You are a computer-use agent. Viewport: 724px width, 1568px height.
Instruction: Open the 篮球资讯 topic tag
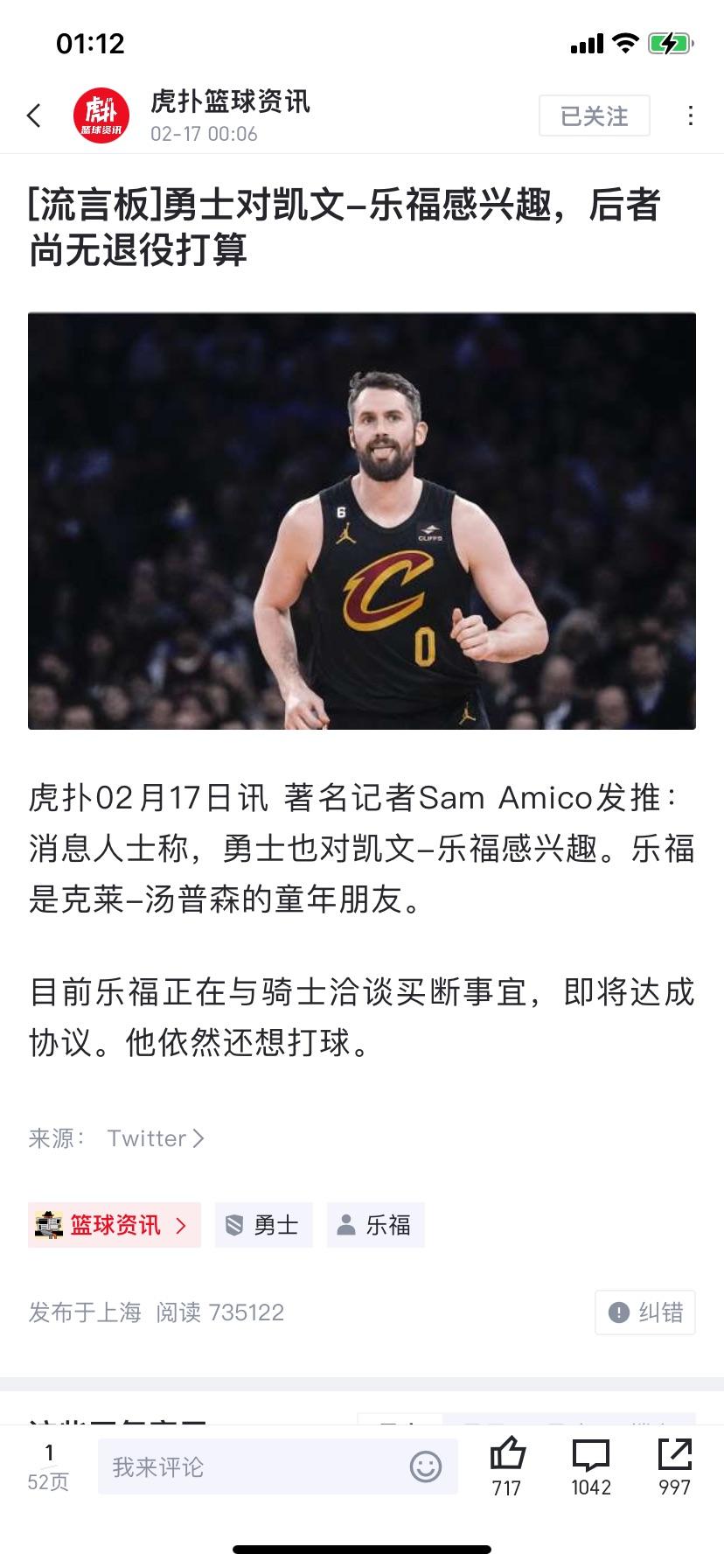tap(115, 1224)
